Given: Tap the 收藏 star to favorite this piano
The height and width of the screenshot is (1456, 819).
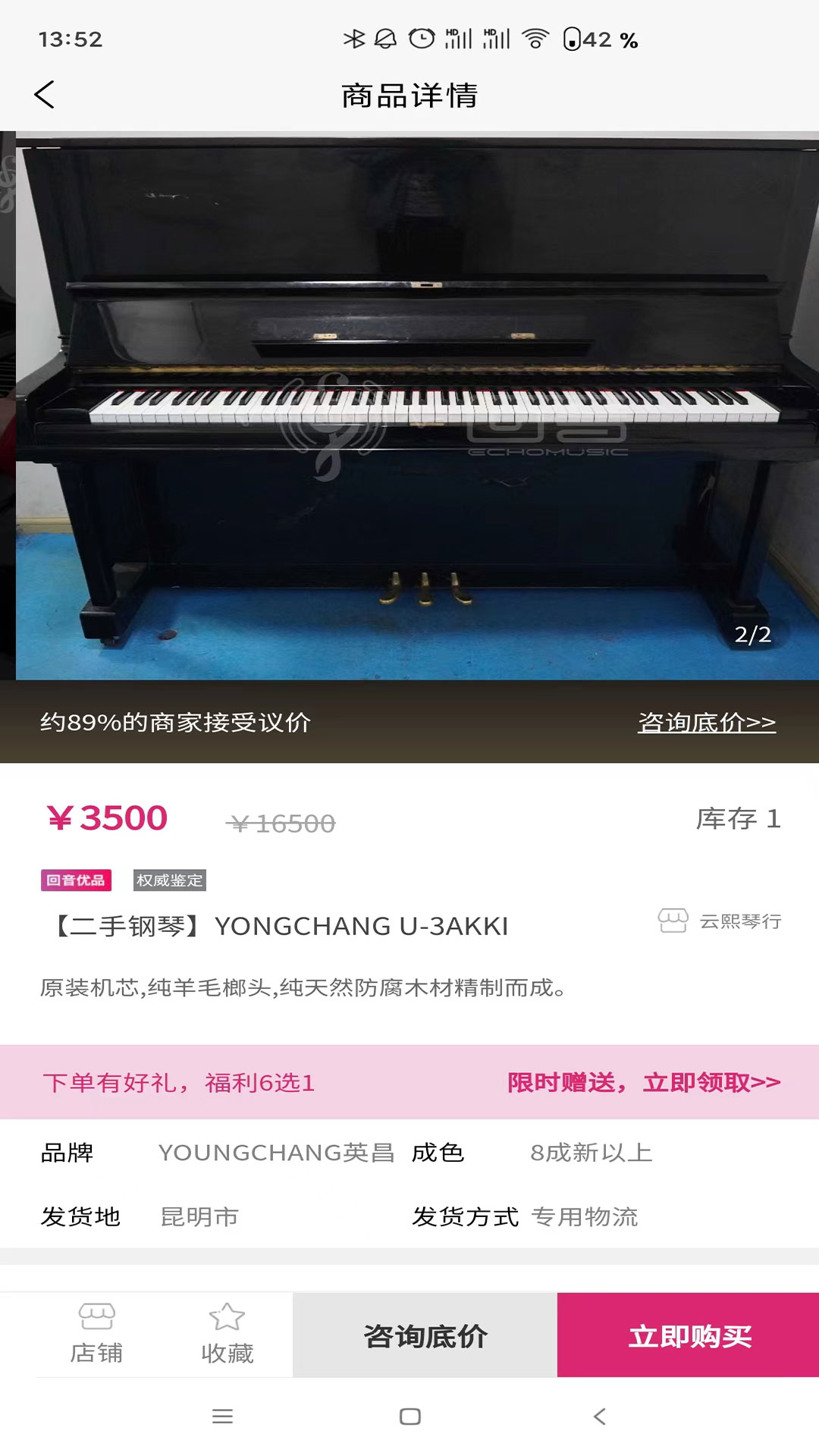Looking at the screenshot, I should click(x=227, y=1335).
